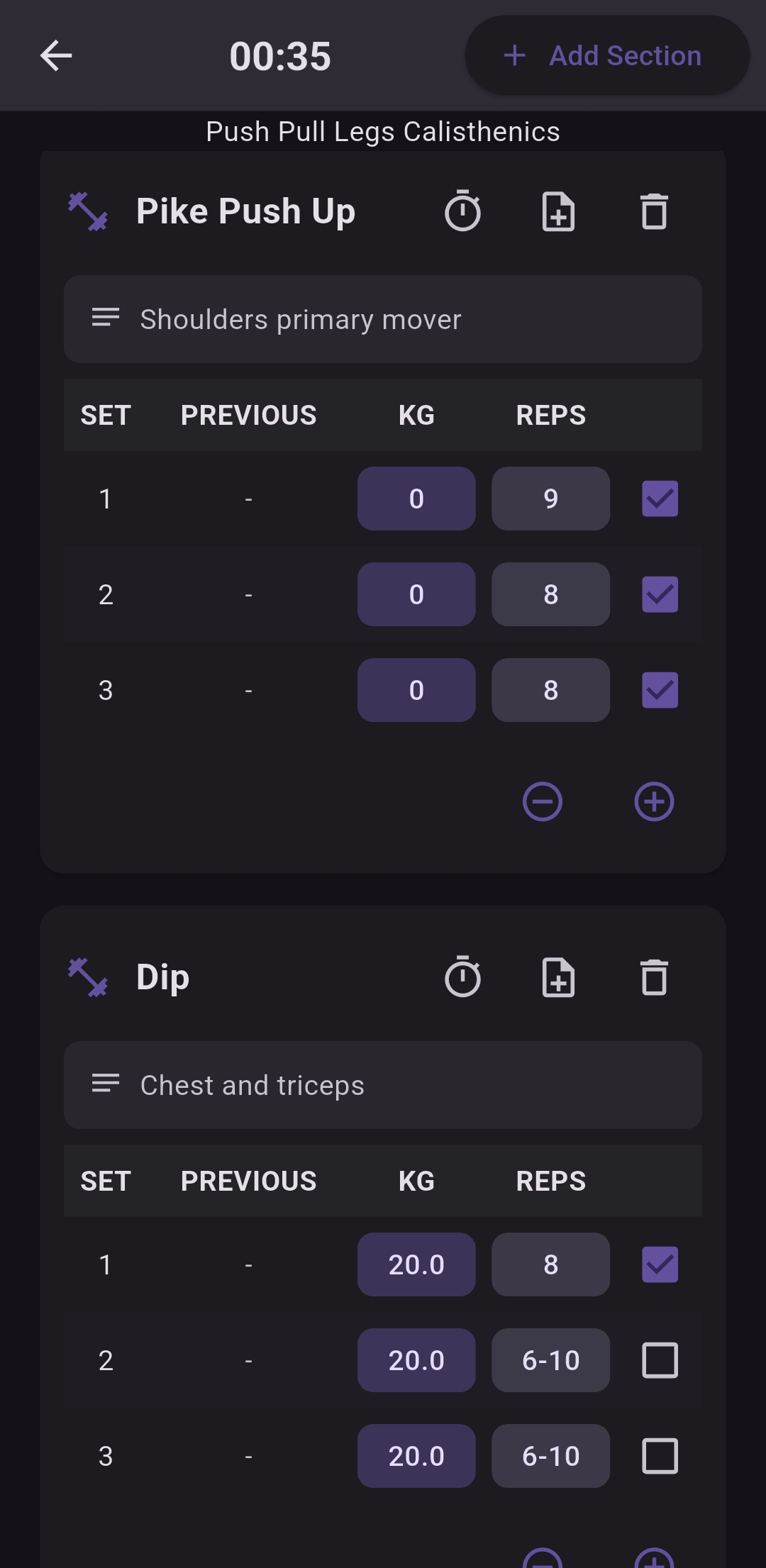Remove a set from Pike Push Up
Screen dimensions: 766x1568
542,801
